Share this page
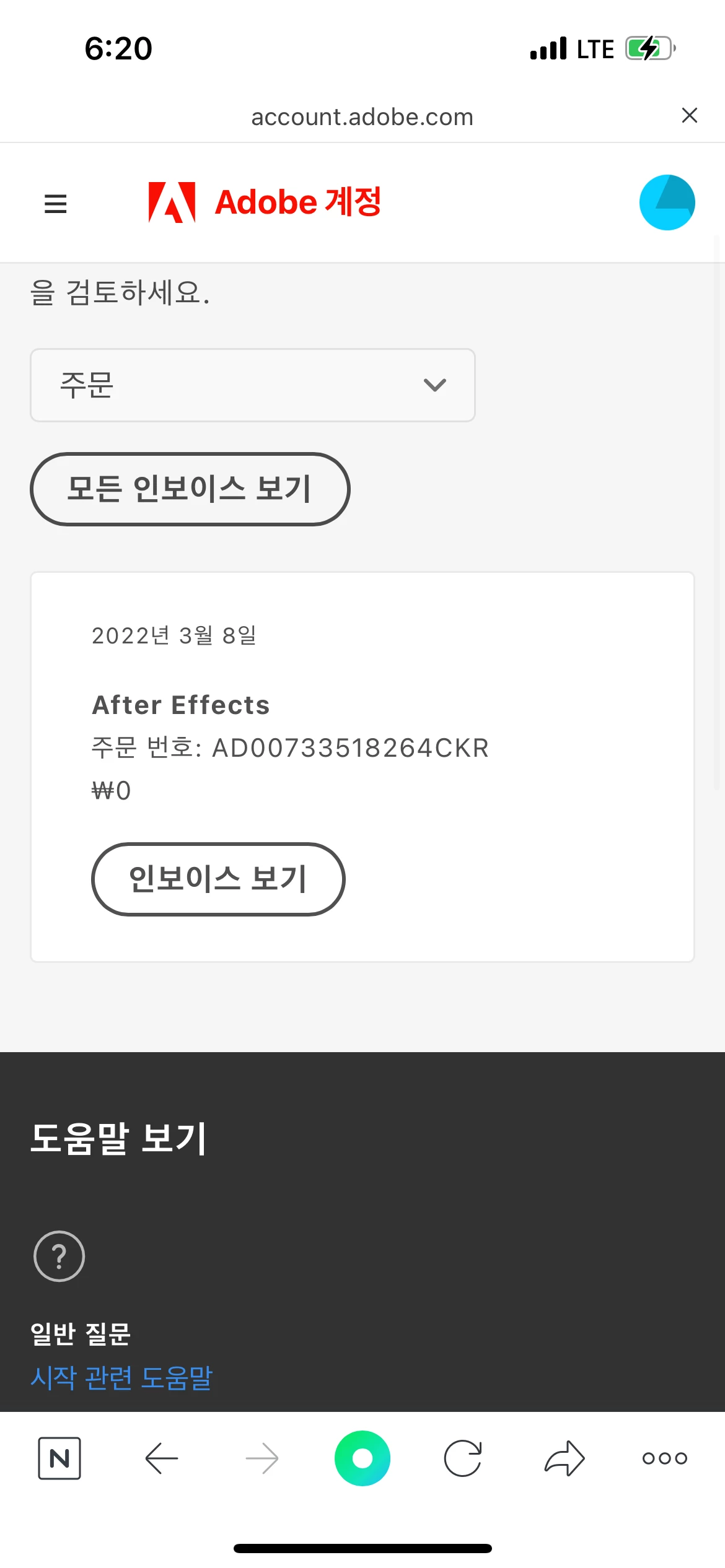The image size is (725, 1568). [x=564, y=1458]
